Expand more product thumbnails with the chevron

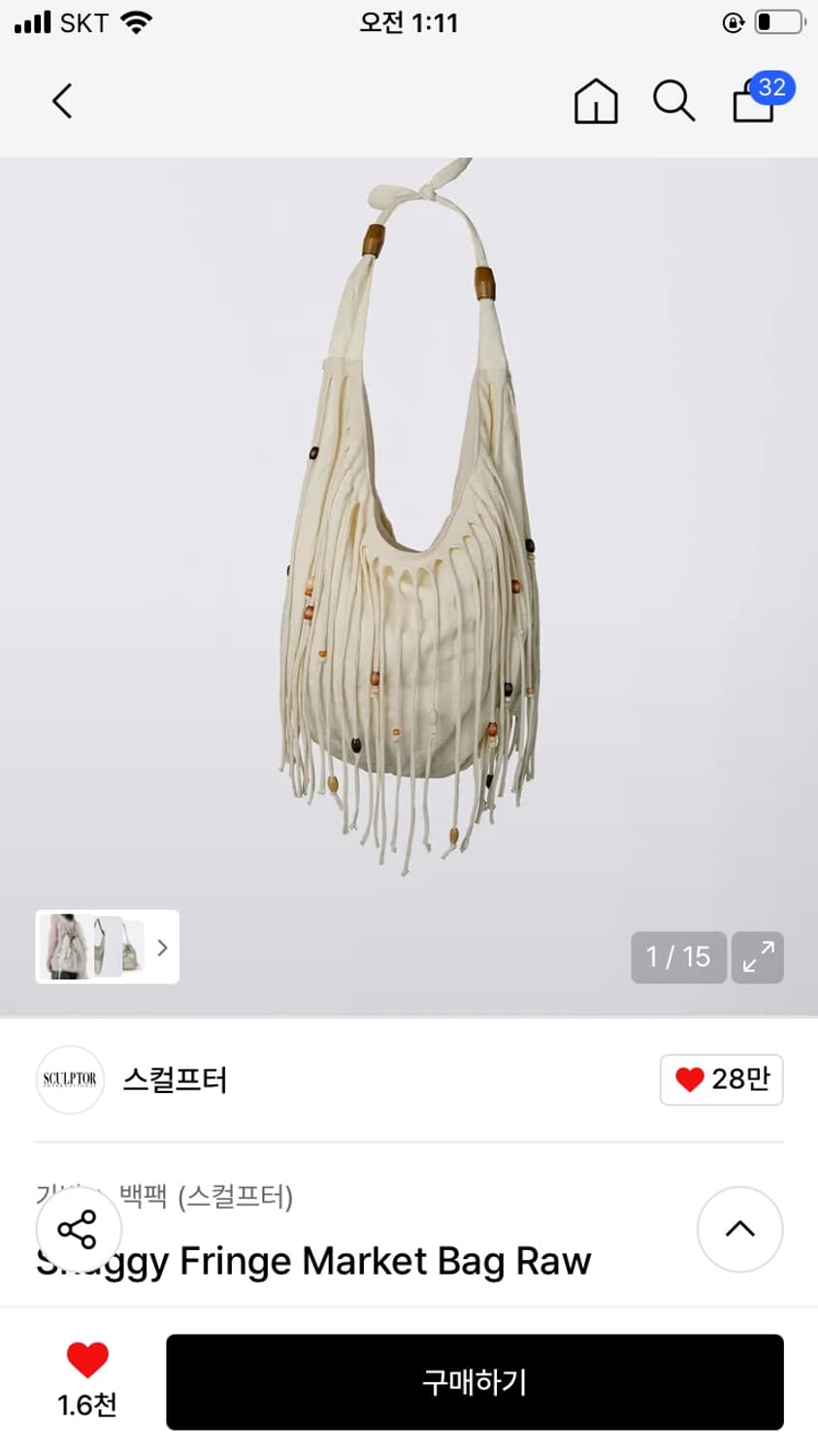[162, 947]
